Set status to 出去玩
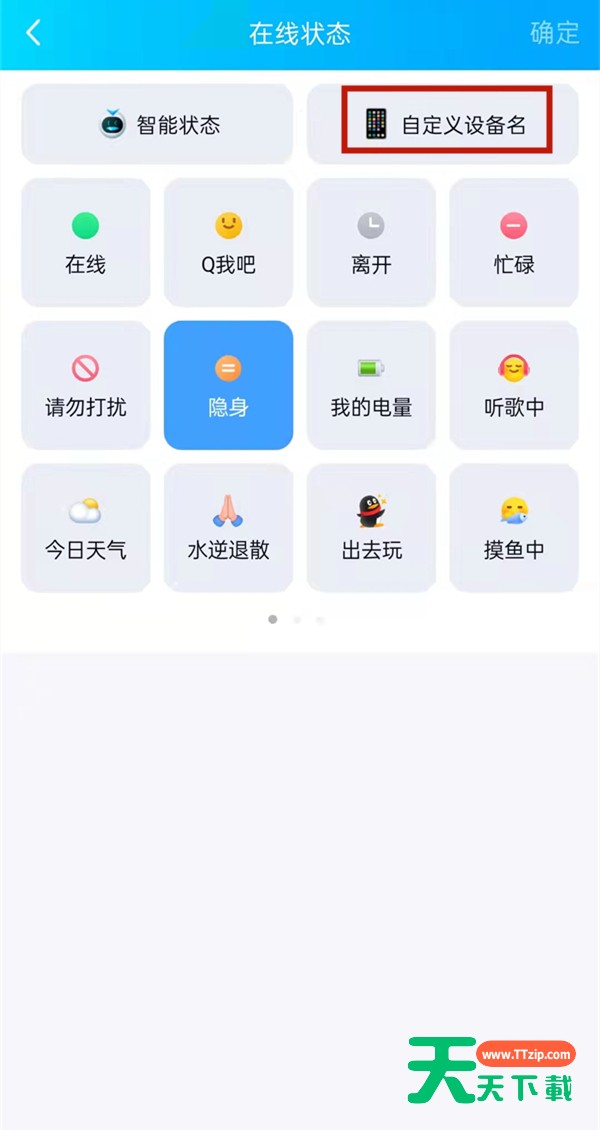600x1130 pixels. [371, 529]
